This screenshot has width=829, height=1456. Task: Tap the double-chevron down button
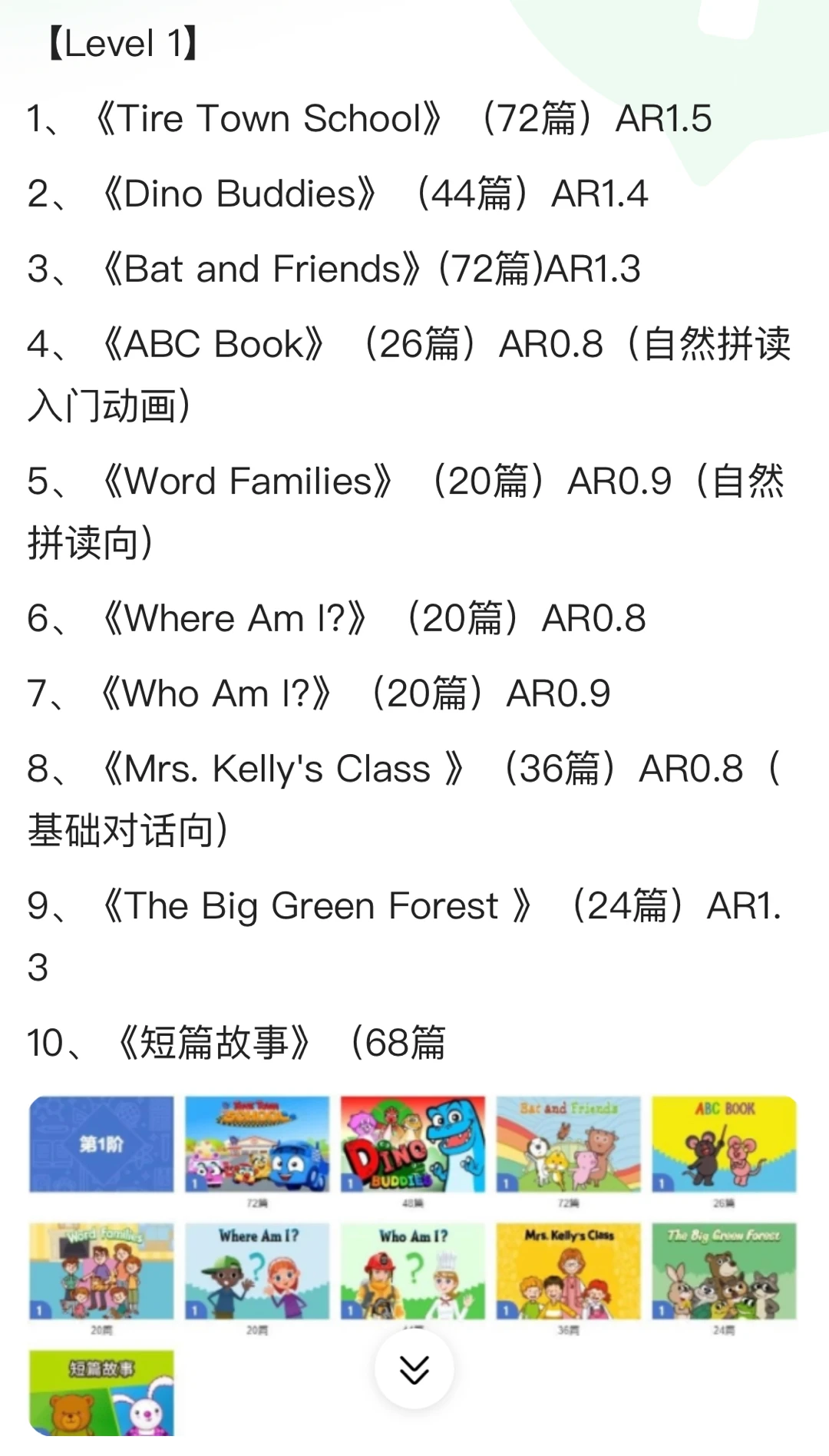tap(414, 1369)
